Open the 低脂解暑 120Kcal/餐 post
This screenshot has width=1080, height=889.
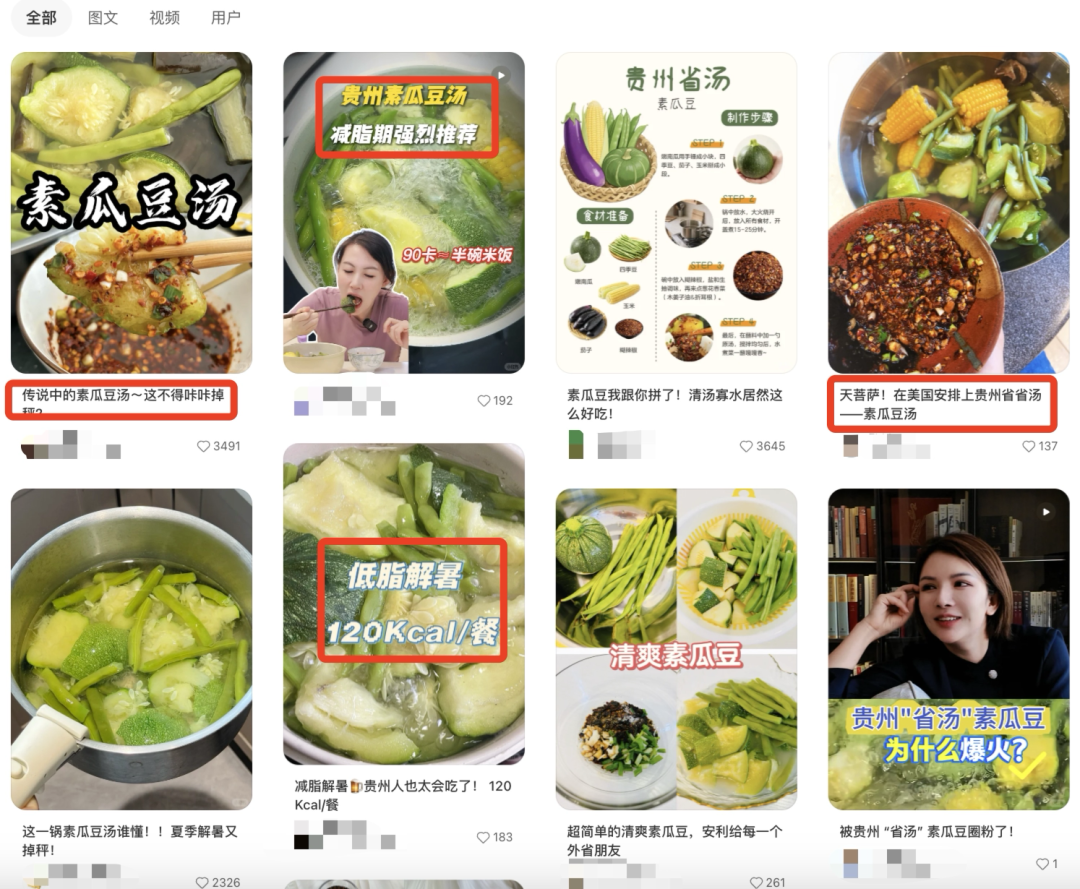point(403,603)
